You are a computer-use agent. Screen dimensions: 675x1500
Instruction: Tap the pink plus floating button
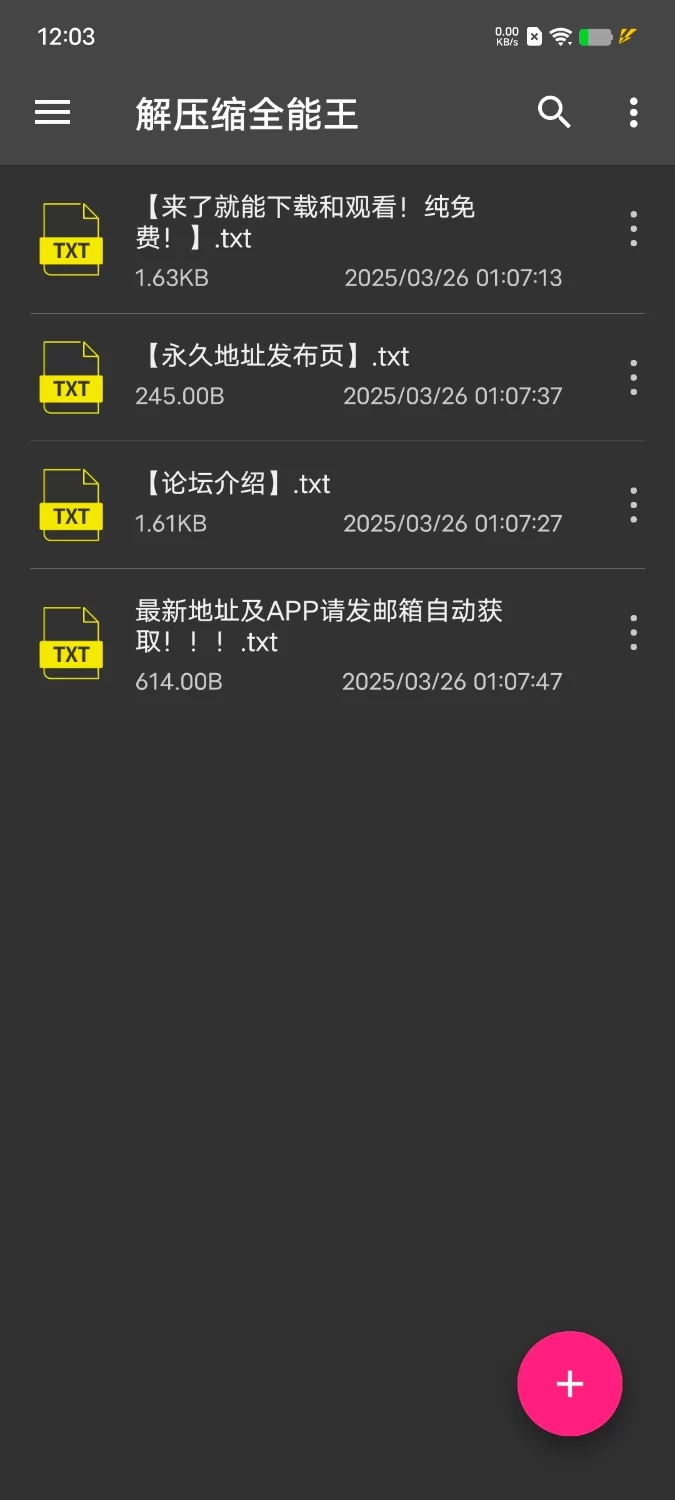click(x=570, y=1383)
